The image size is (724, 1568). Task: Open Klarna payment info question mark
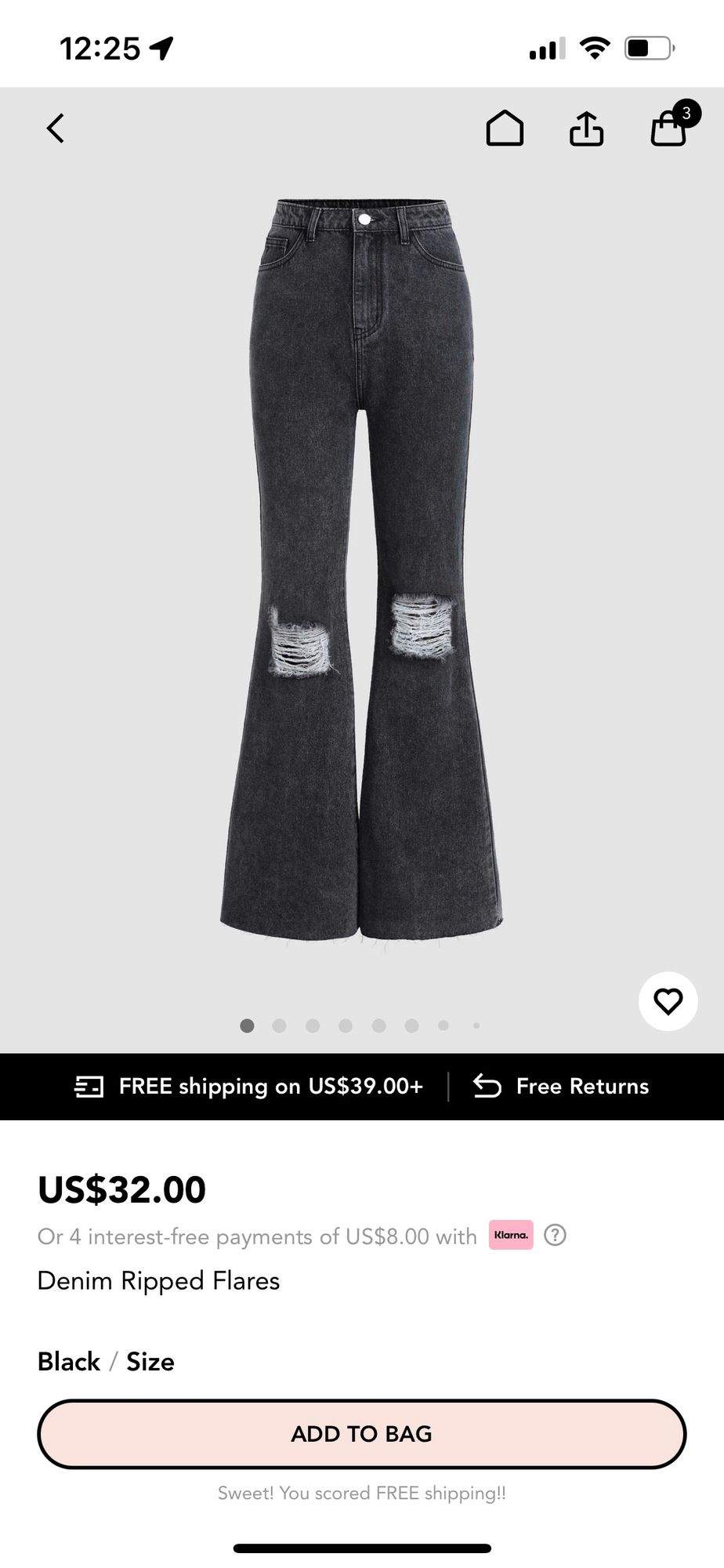[x=555, y=1236]
